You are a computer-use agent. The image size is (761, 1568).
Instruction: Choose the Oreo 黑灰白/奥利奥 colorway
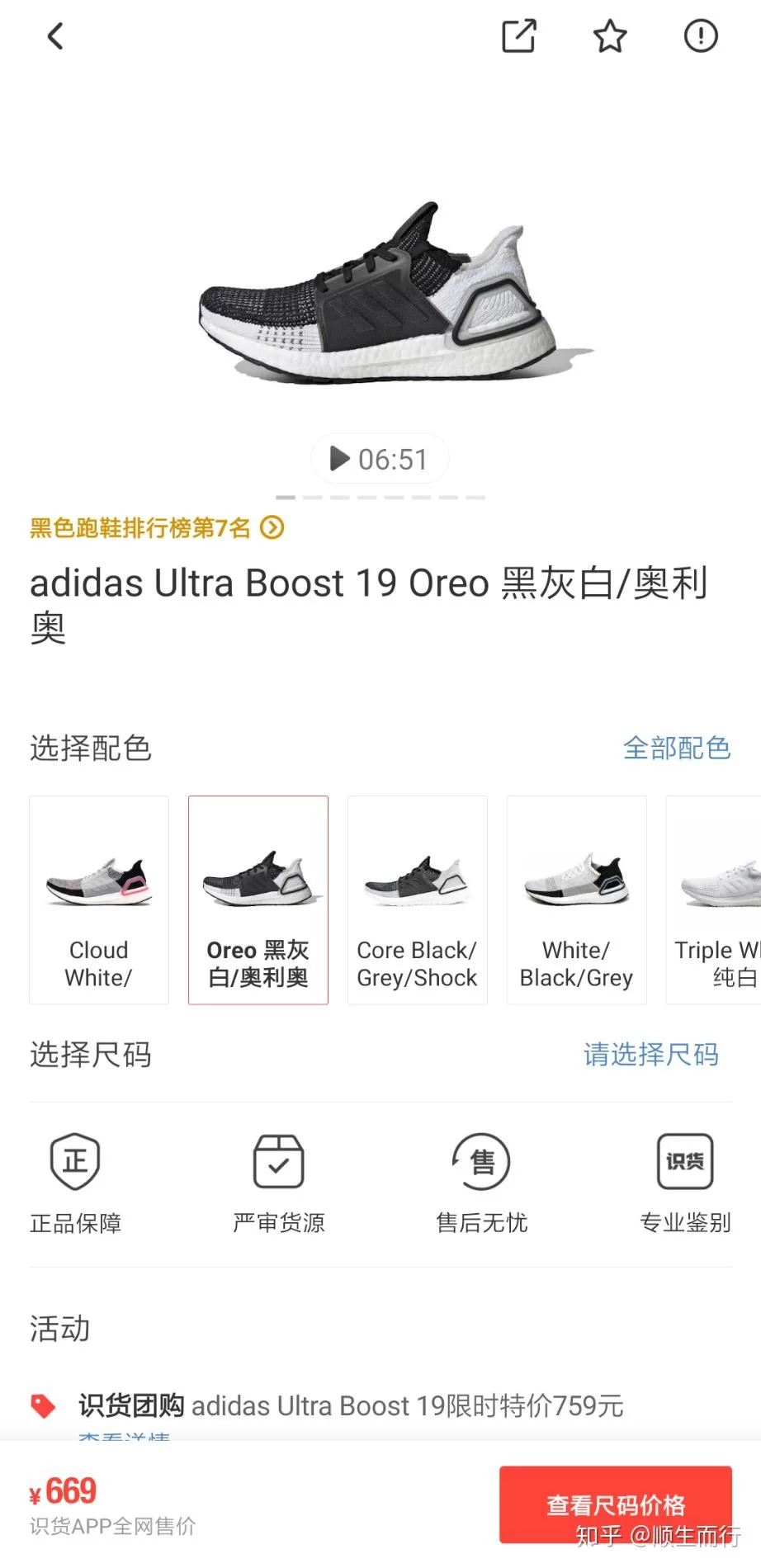point(258,900)
